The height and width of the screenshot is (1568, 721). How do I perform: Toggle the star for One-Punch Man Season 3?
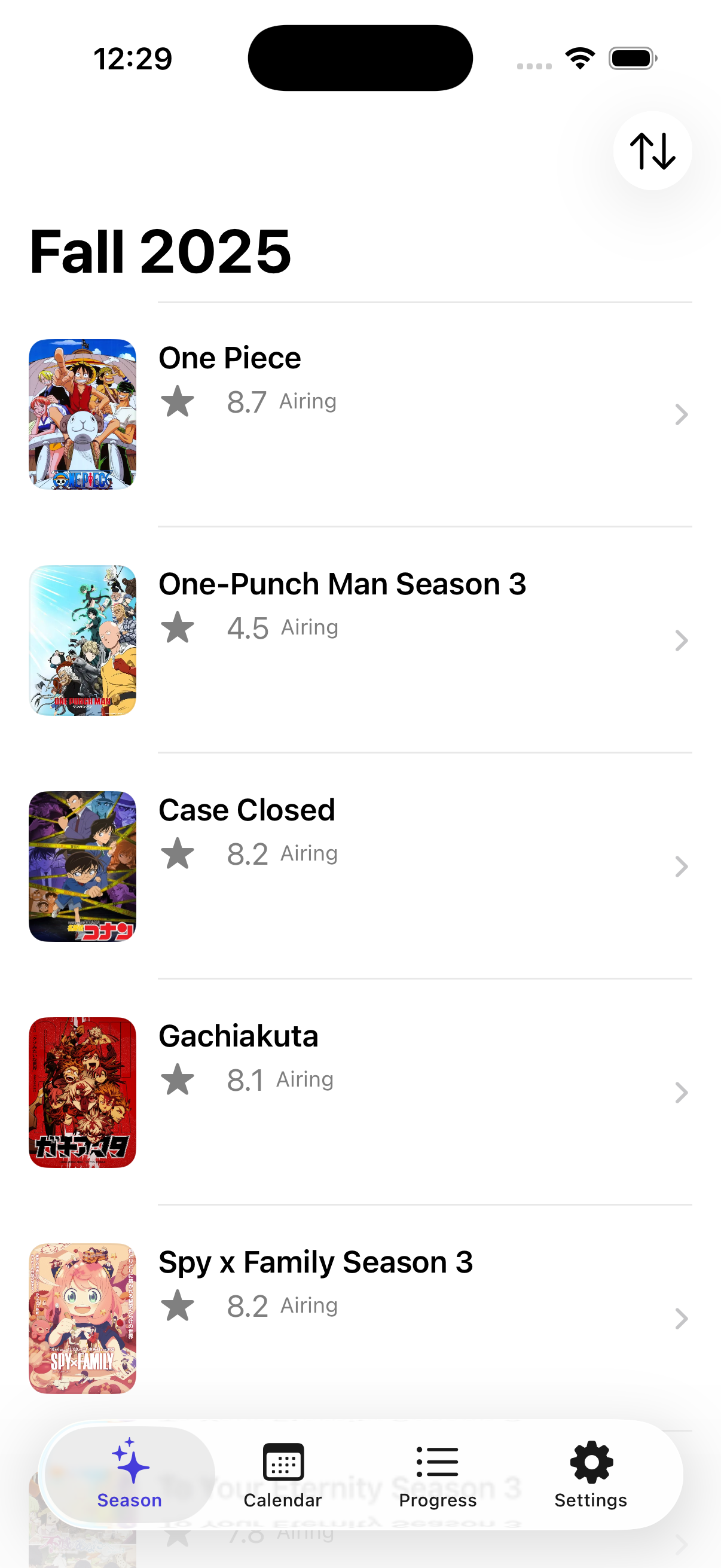point(177,627)
